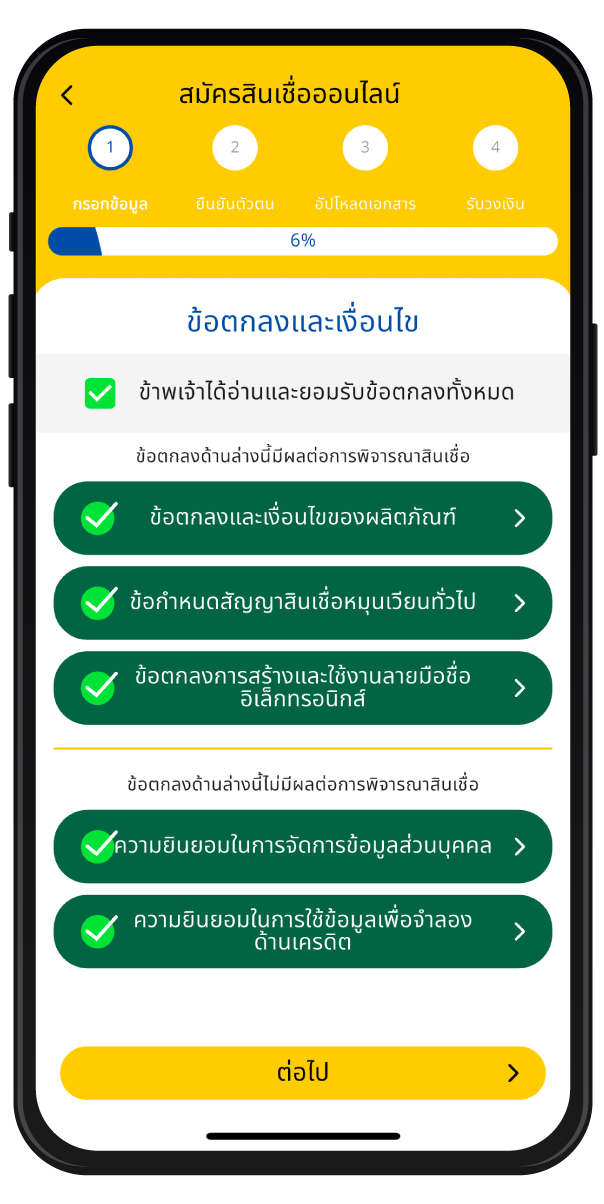The image size is (604, 1204).
Task: Open ข้อตกลงและเงื่อนไขของผลิตภัณฑ์
Action: coord(302,518)
